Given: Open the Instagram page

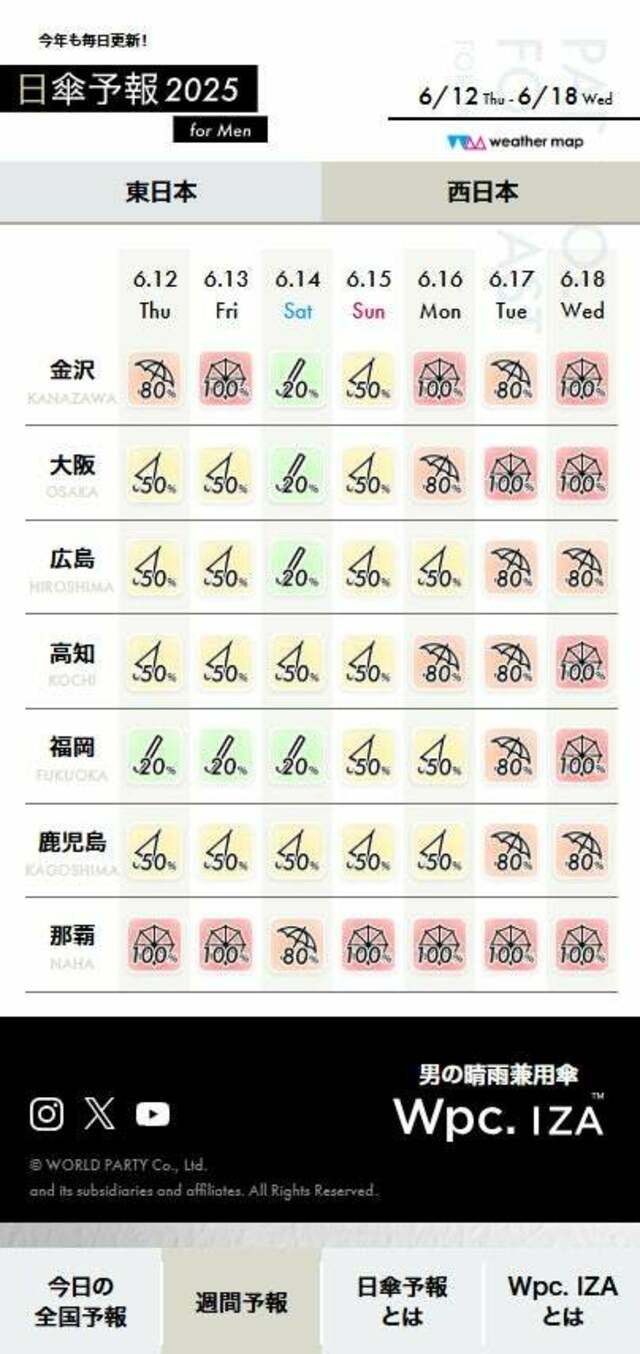Looking at the screenshot, I should click(46, 1114).
